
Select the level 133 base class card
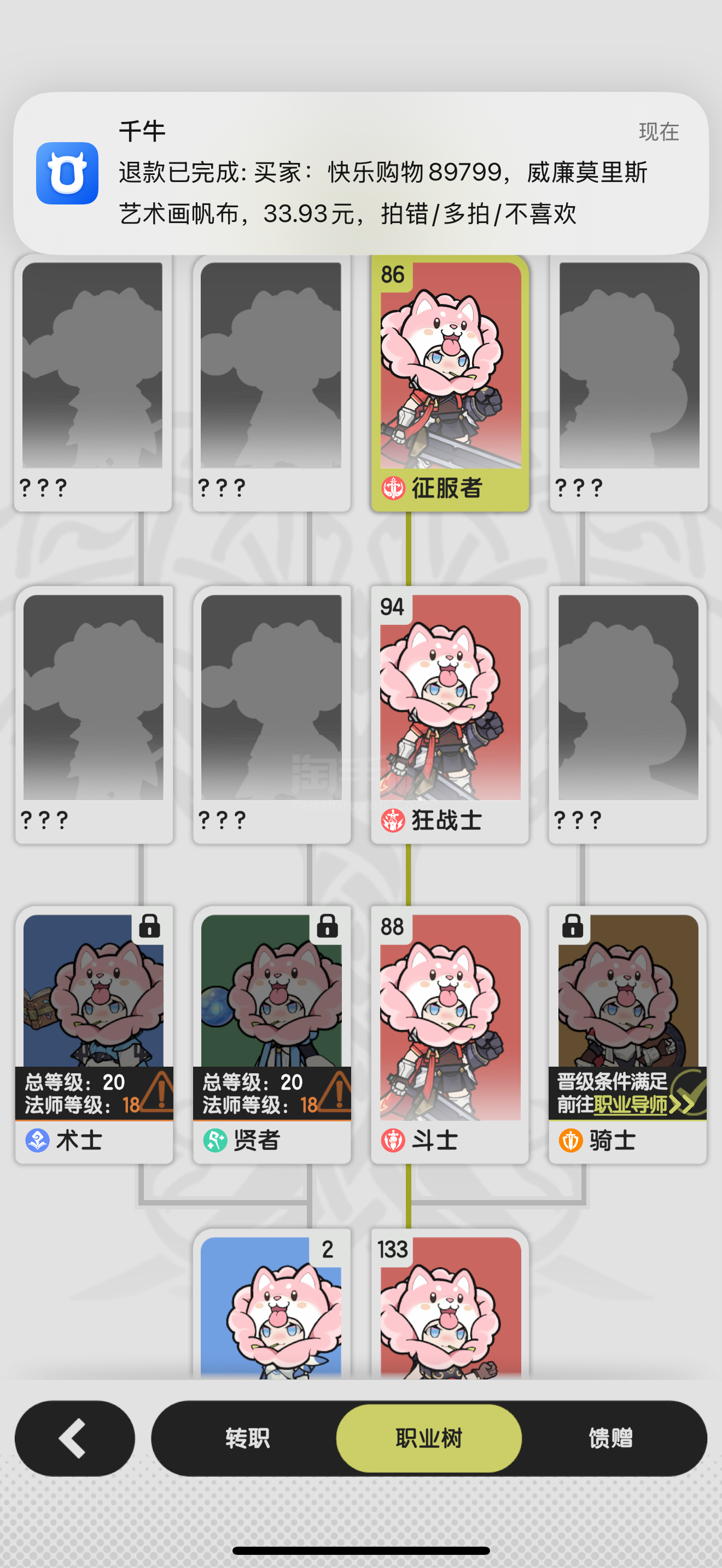click(x=450, y=1304)
